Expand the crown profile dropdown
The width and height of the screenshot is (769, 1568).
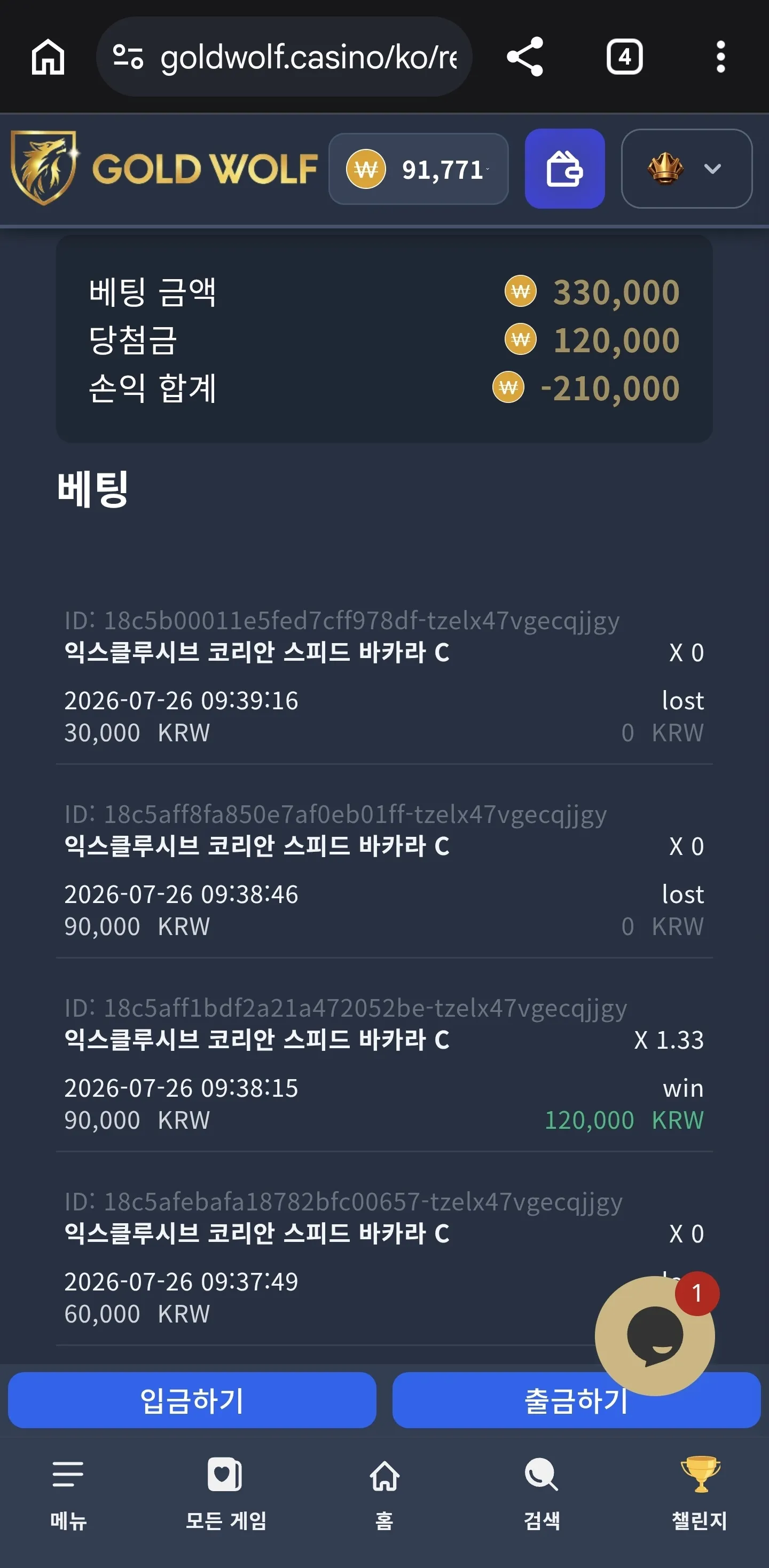point(686,169)
